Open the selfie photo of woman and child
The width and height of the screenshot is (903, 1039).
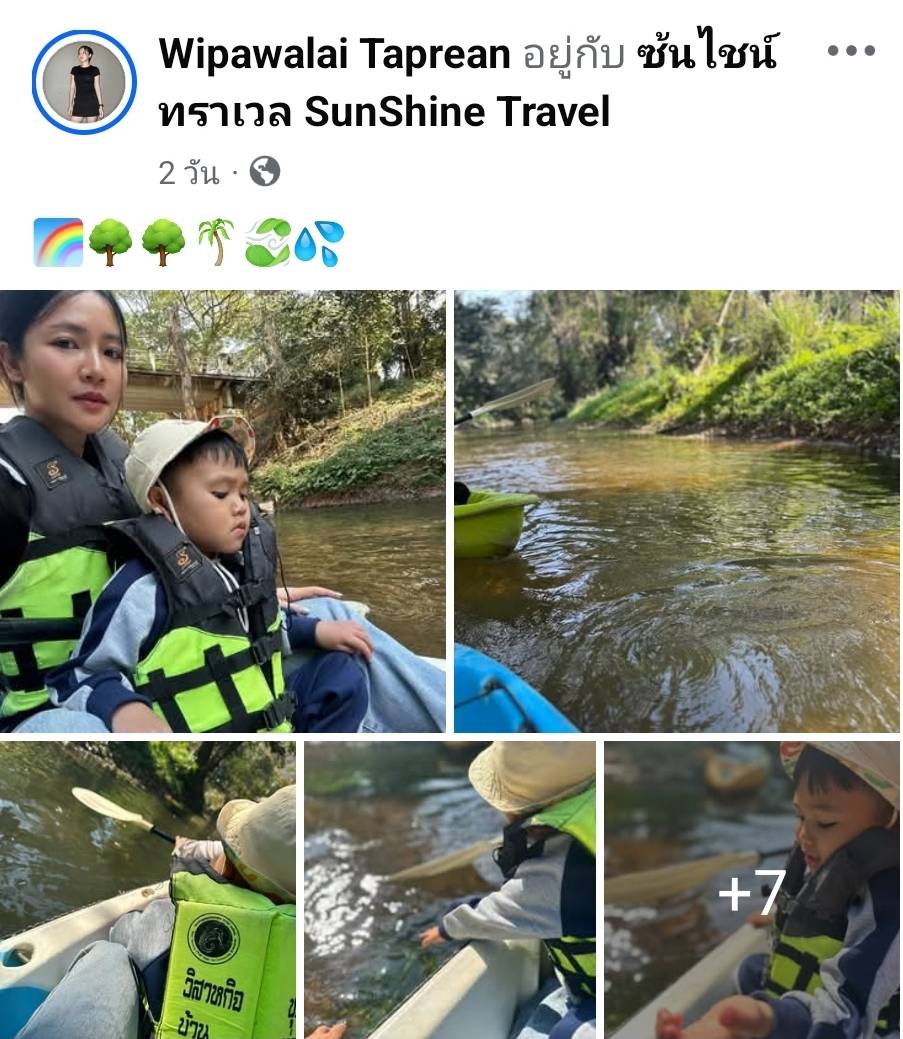pyautogui.click(x=223, y=511)
